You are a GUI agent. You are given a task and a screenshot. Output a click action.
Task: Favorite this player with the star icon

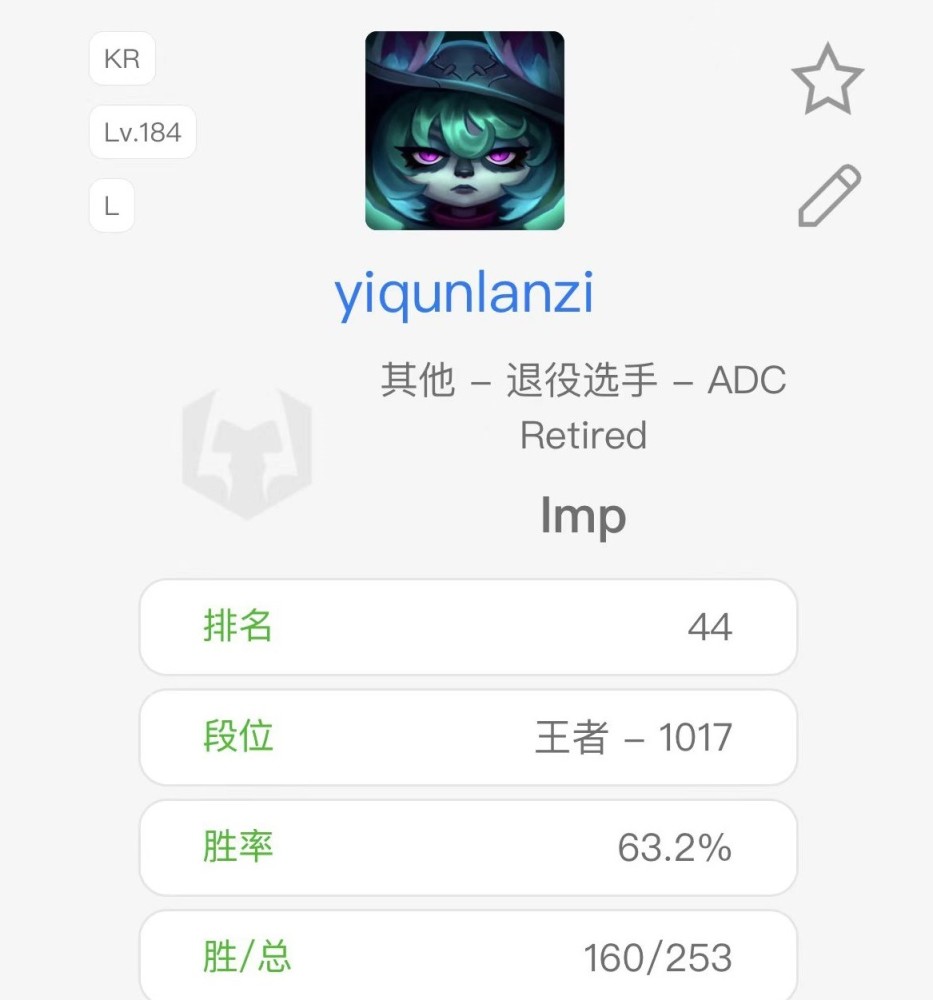[x=827, y=80]
